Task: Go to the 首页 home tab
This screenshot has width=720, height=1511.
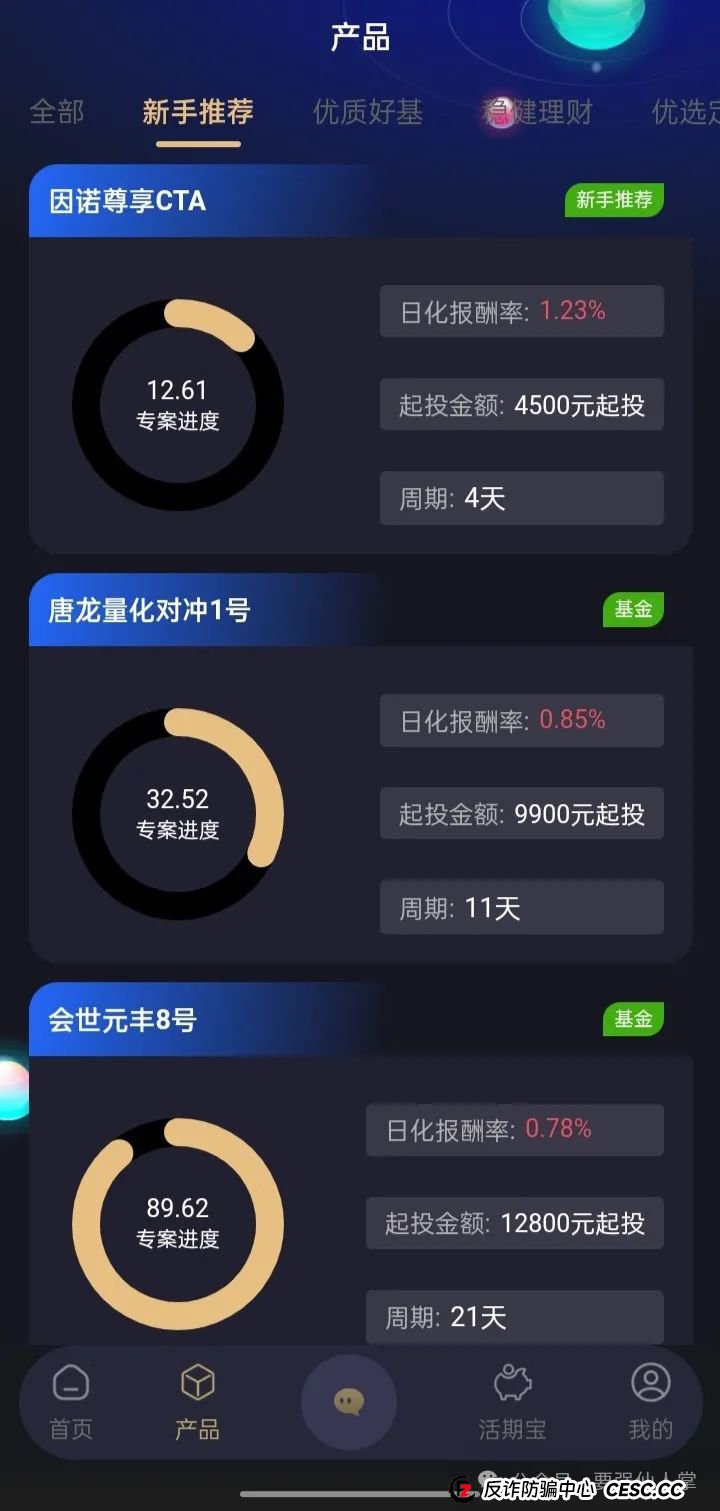Action: [71, 1402]
